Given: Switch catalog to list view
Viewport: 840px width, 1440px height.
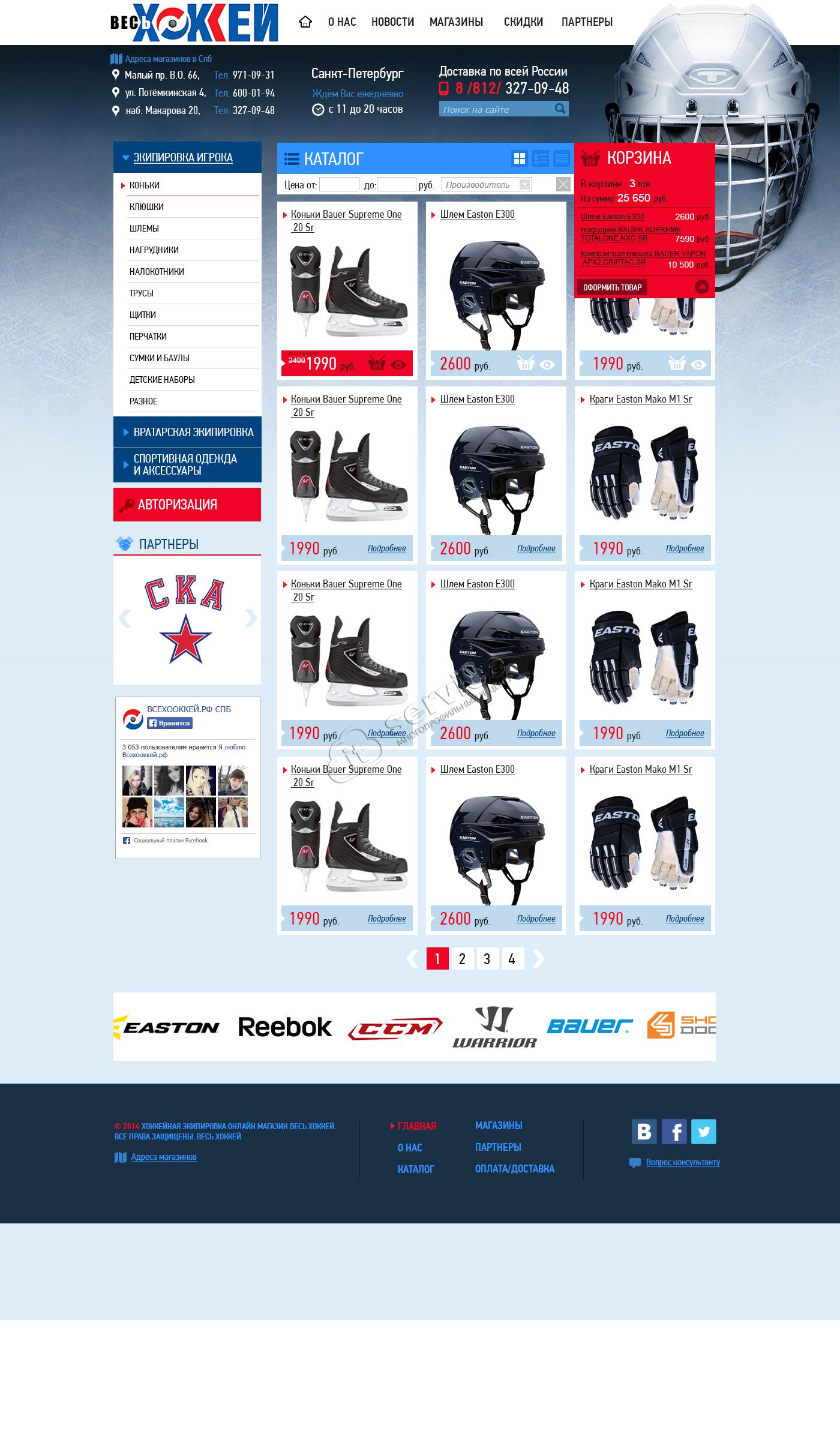Looking at the screenshot, I should [x=541, y=158].
